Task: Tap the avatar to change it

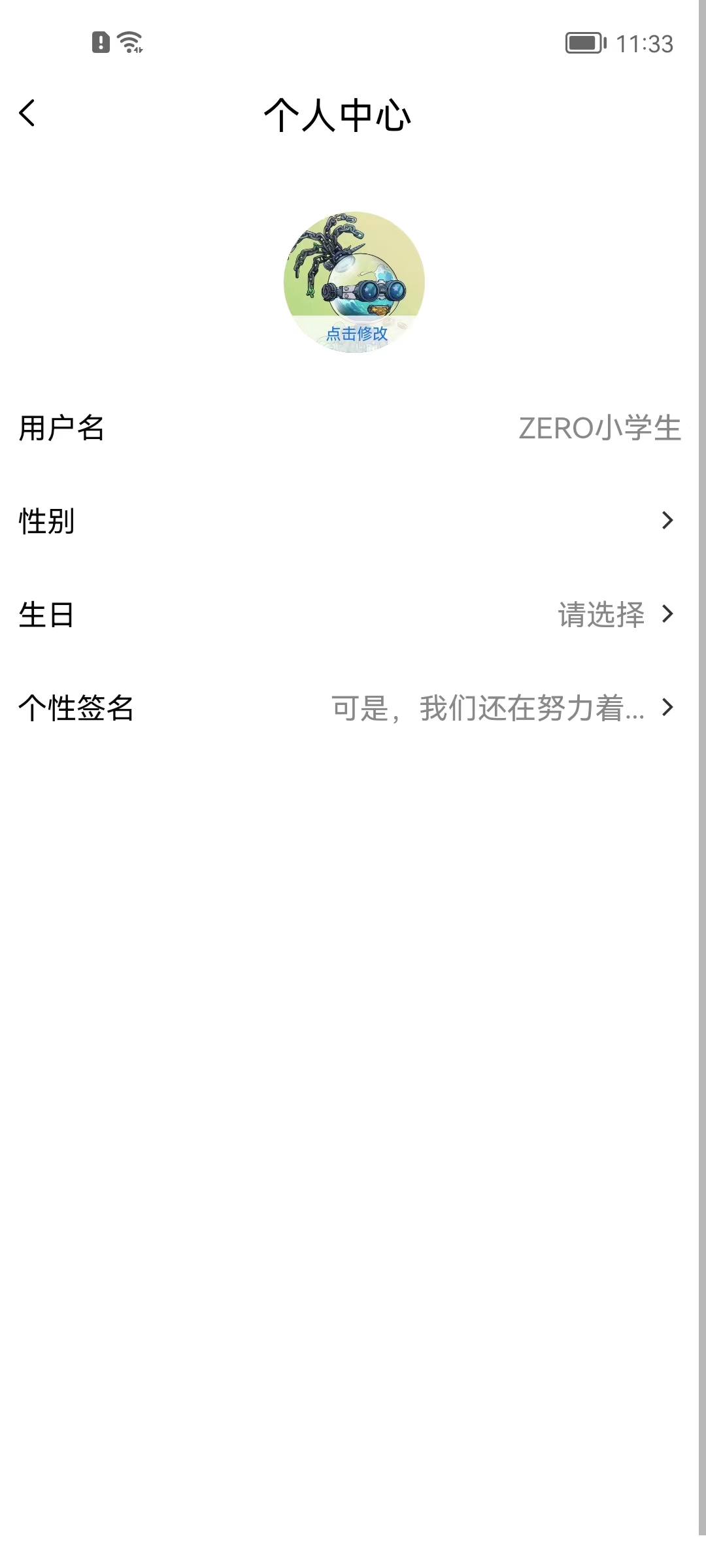Action: pos(354,282)
